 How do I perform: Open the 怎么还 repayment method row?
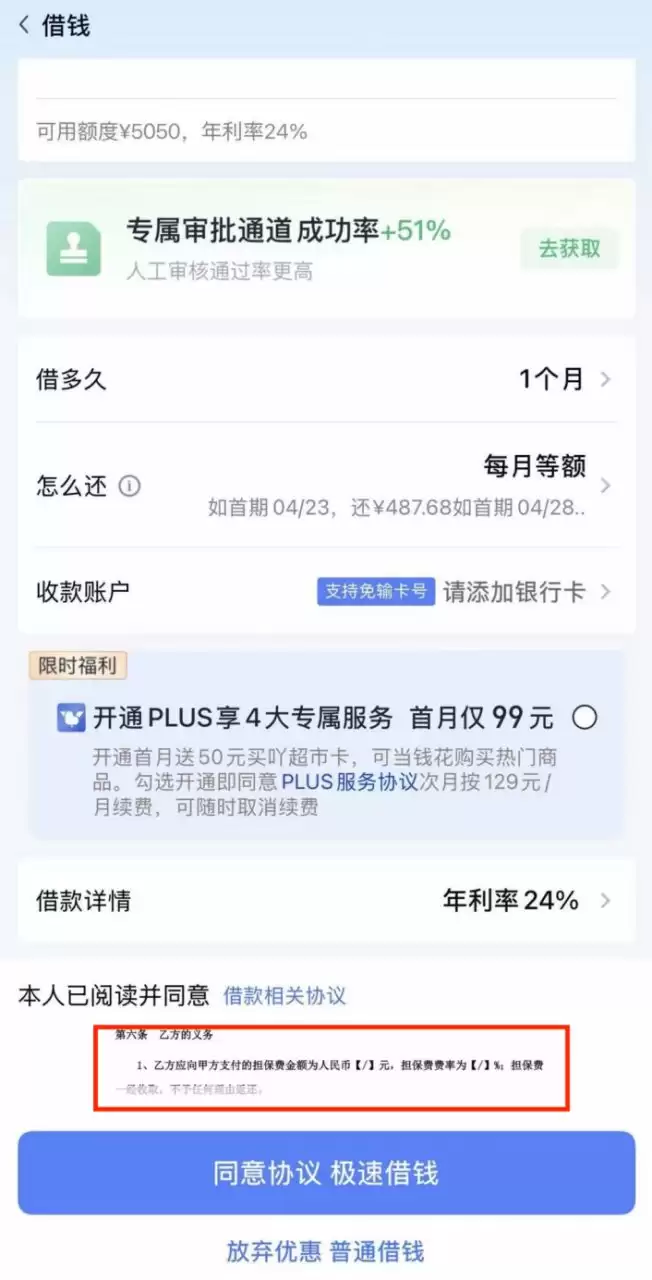(x=326, y=486)
